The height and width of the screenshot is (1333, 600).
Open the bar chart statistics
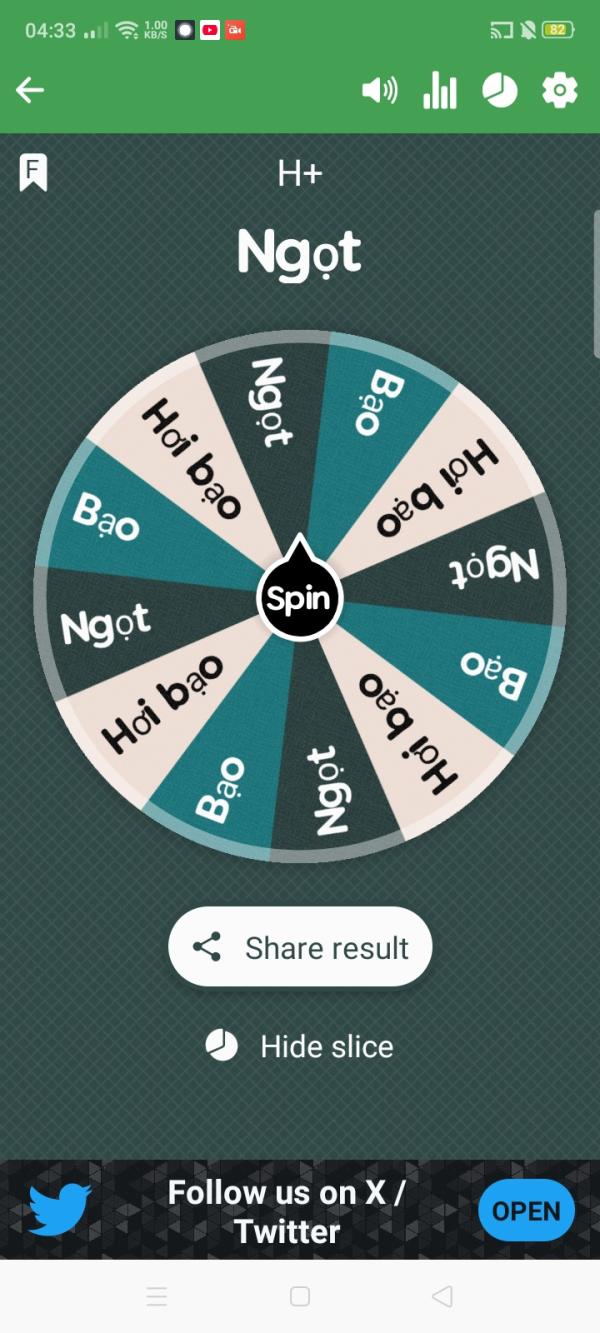click(439, 91)
